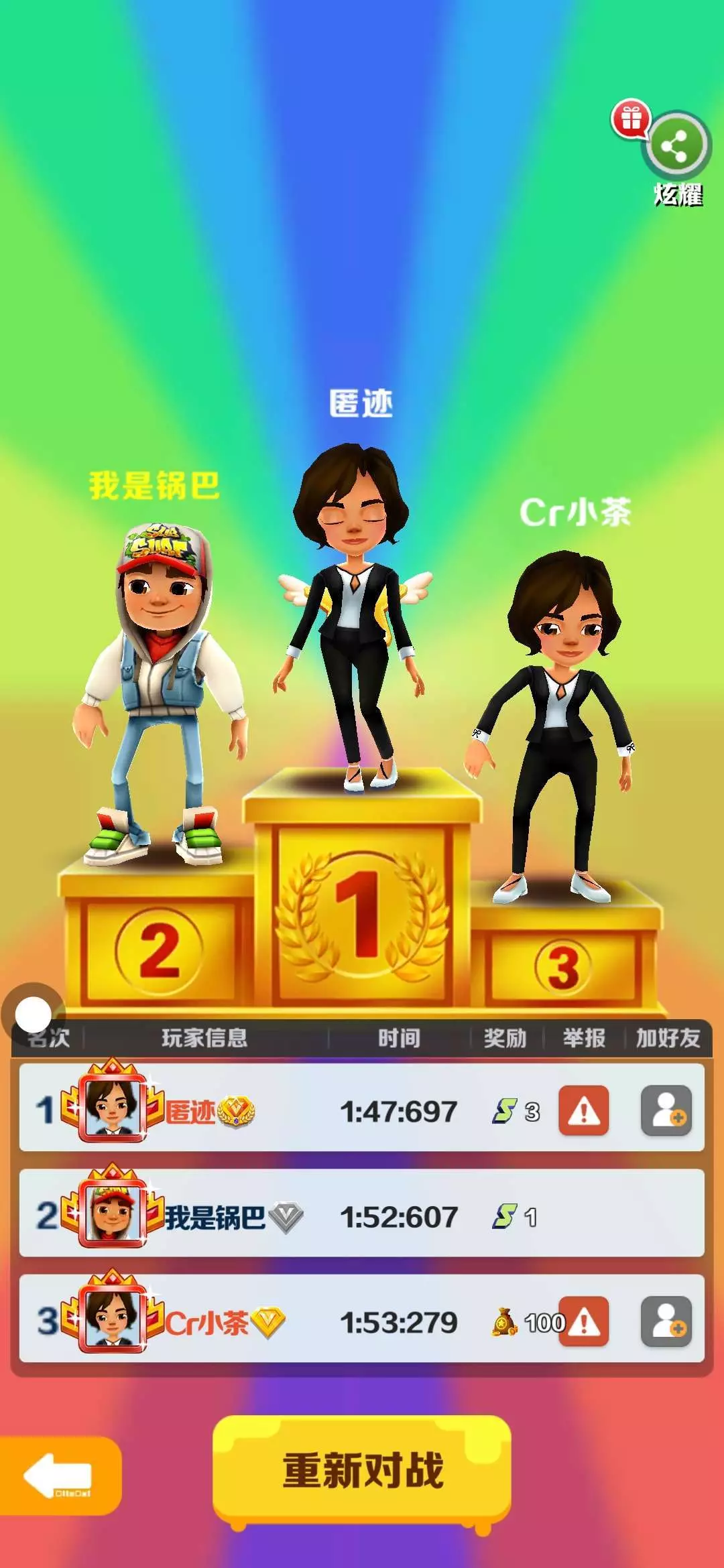Open 我是锅巴's player avatar
Image resolution: width=724 pixels, height=1568 pixels.
112,1209
